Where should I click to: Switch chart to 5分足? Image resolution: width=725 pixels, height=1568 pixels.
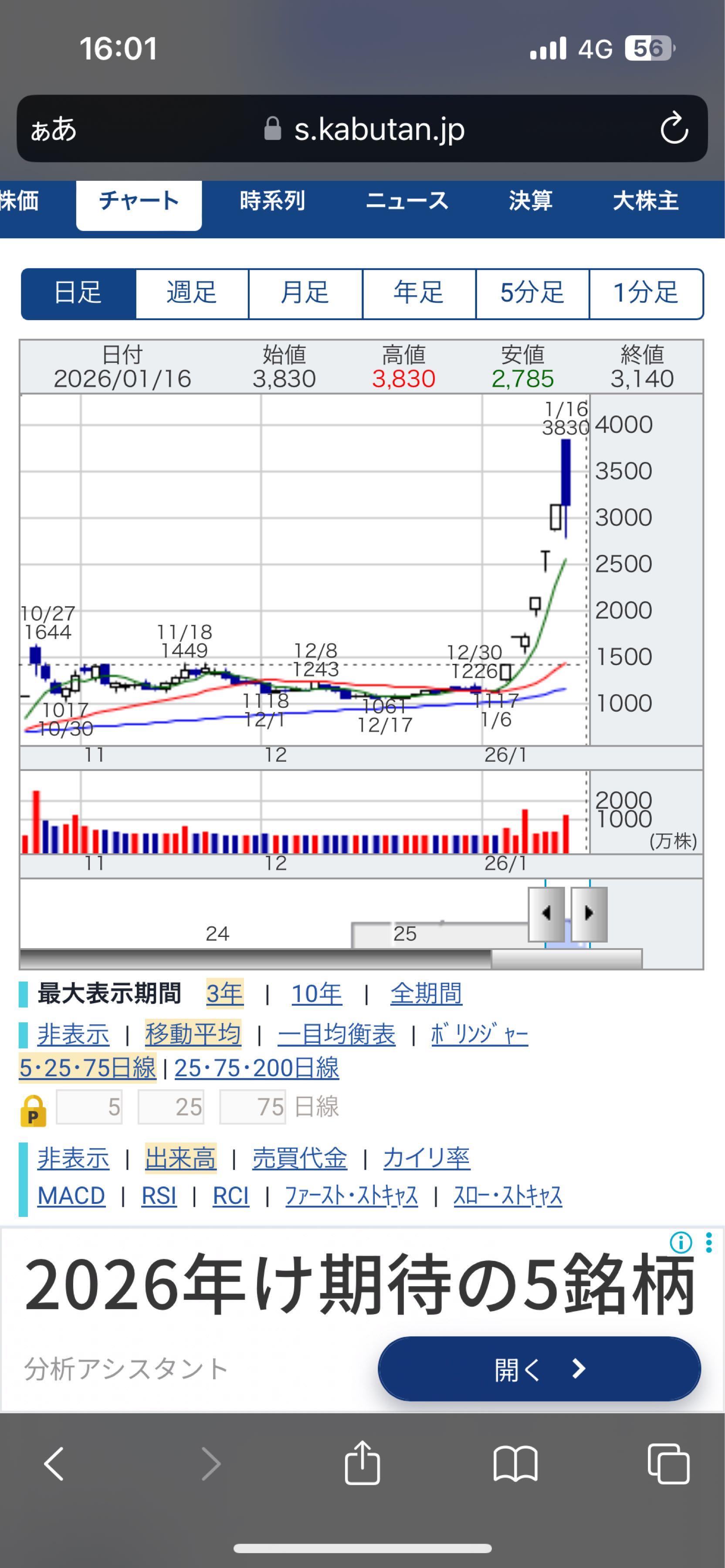(x=532, y=294)
